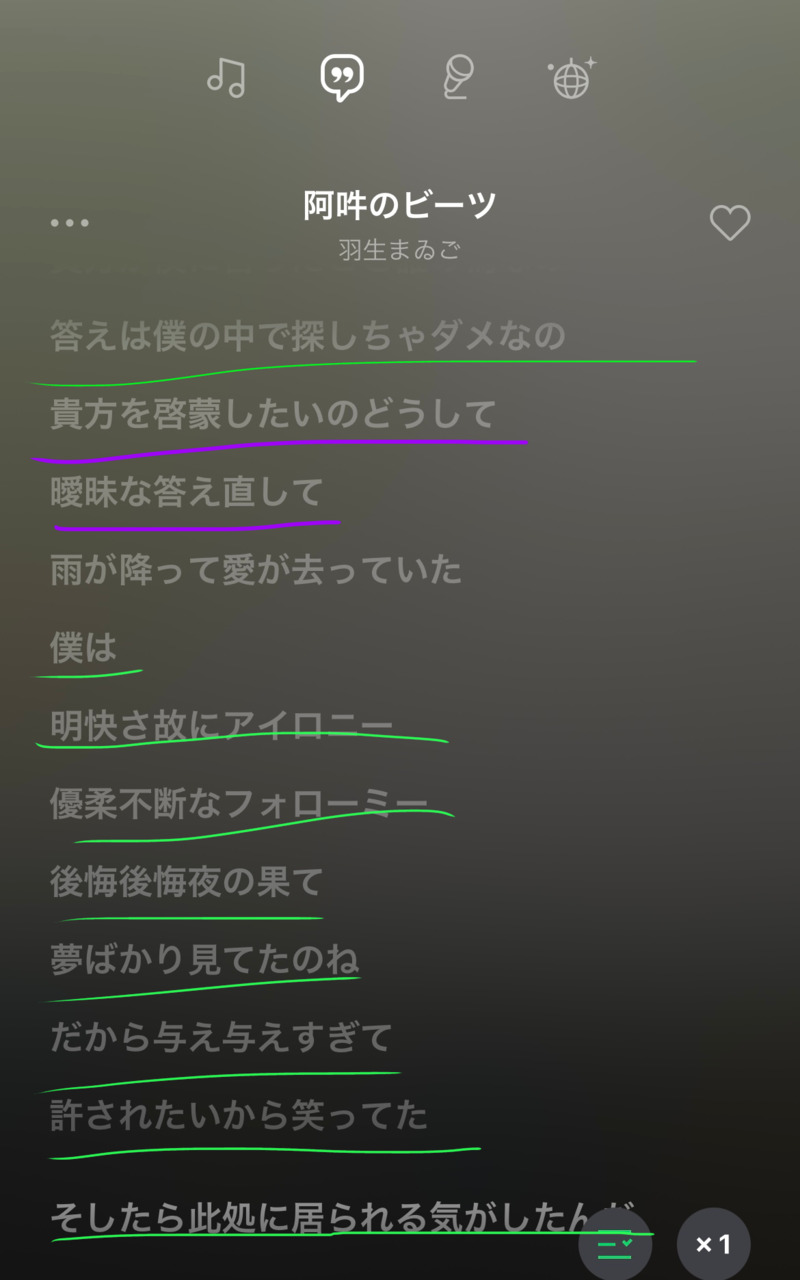The image size is (800, 1280).
Task: Like the song with the heart icon
Action: [729, 222]
